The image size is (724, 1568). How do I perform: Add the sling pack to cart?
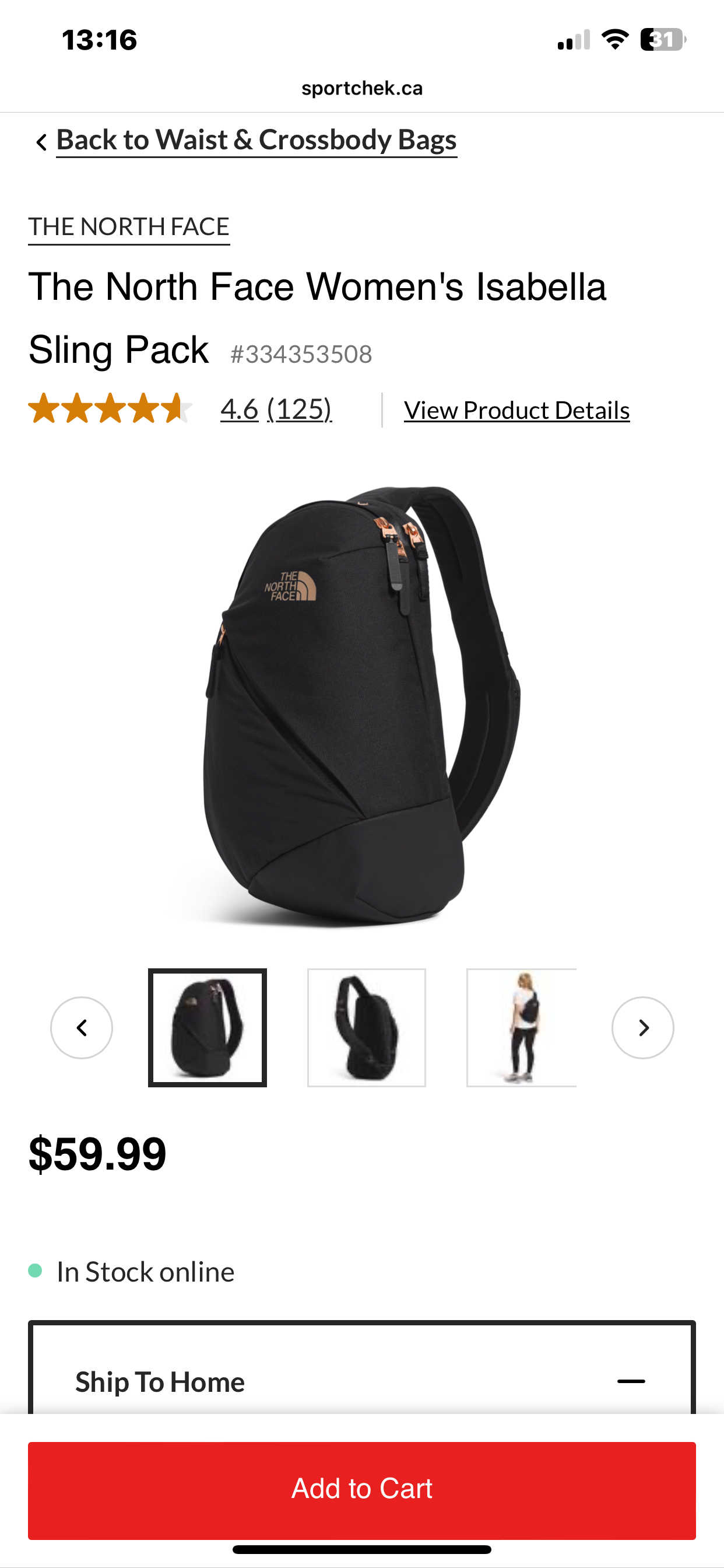(362, 1489)
